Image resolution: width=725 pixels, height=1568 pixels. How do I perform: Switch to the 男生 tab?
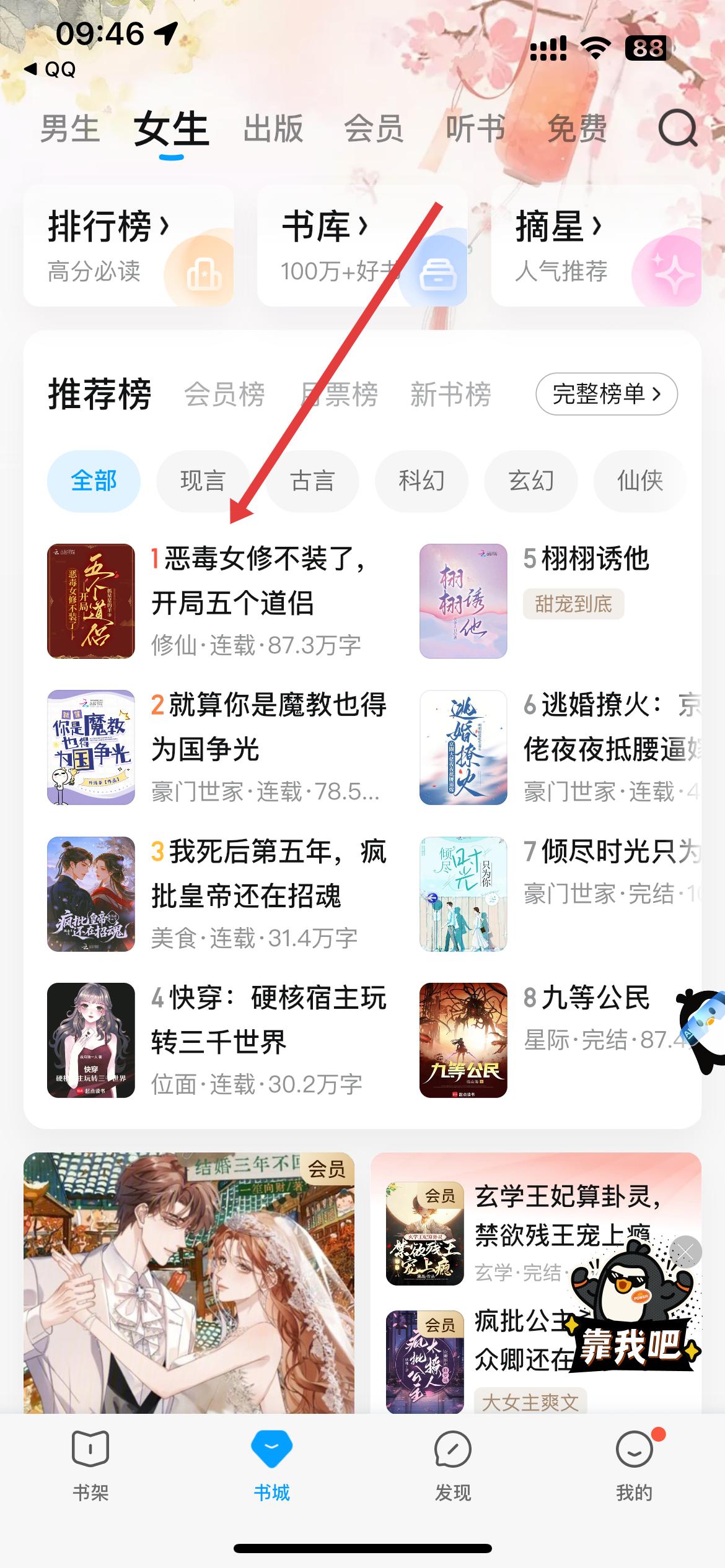[x=70, y=129]
